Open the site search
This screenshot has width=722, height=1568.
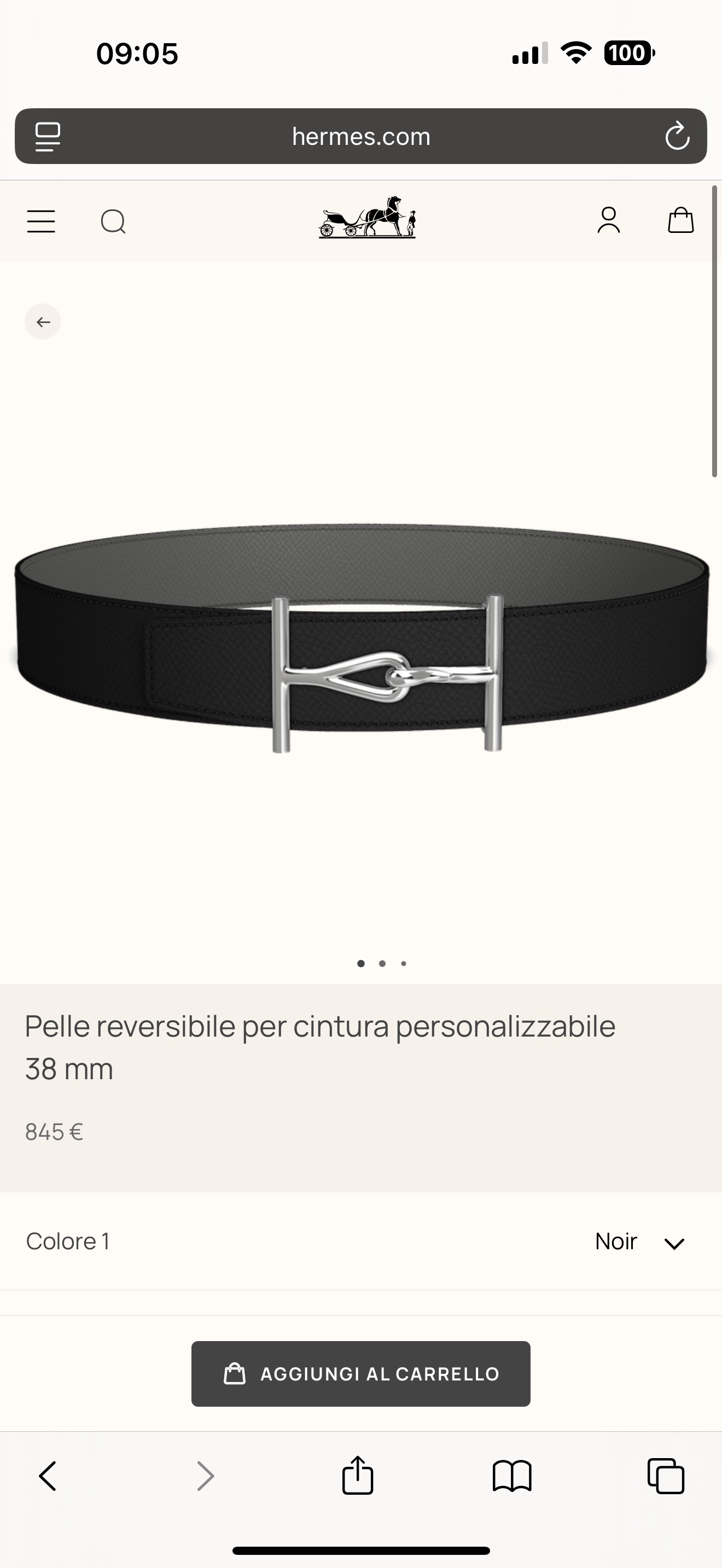coord(113,221)
